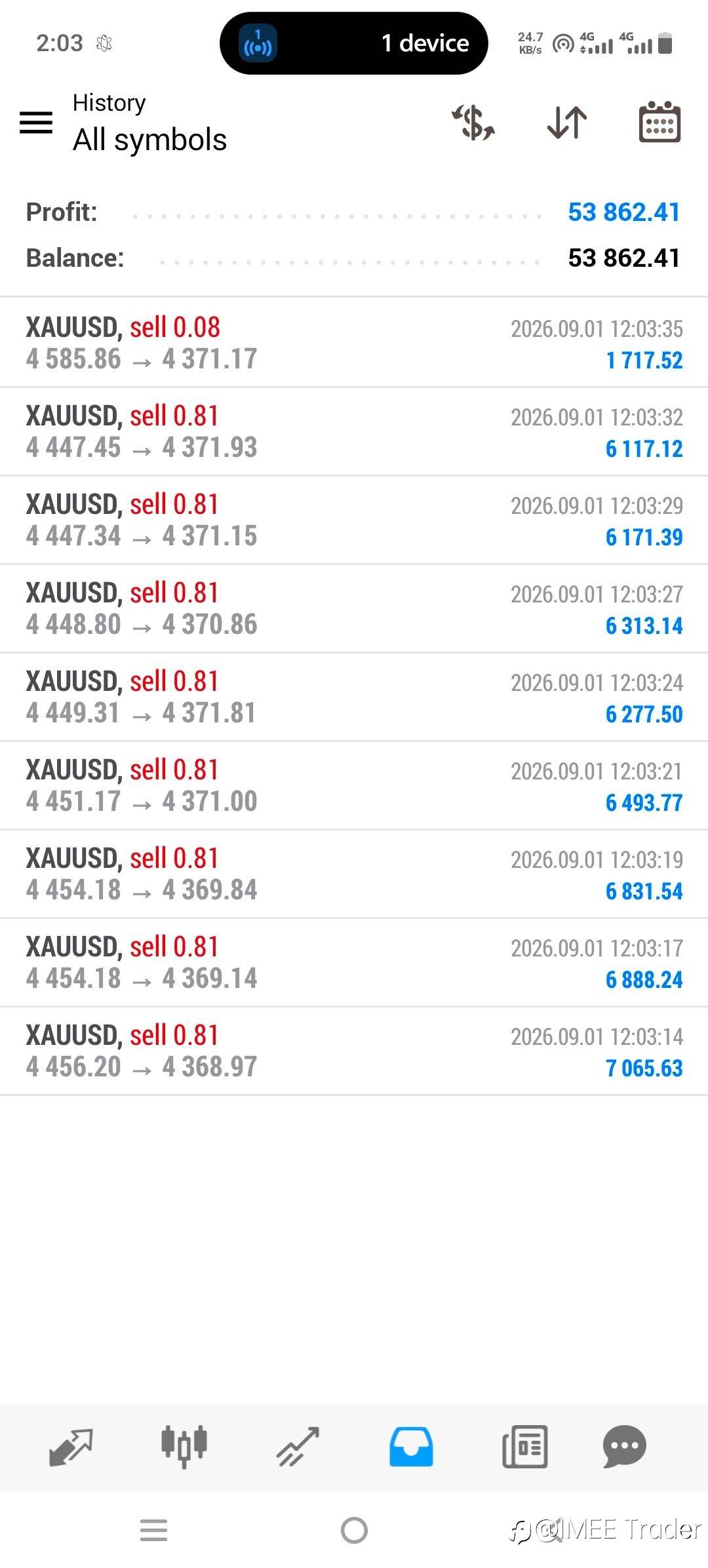Screen dimensions: 708x1568
Task: Expand the trade closed at 12:03:17
Action: [354, 962]
